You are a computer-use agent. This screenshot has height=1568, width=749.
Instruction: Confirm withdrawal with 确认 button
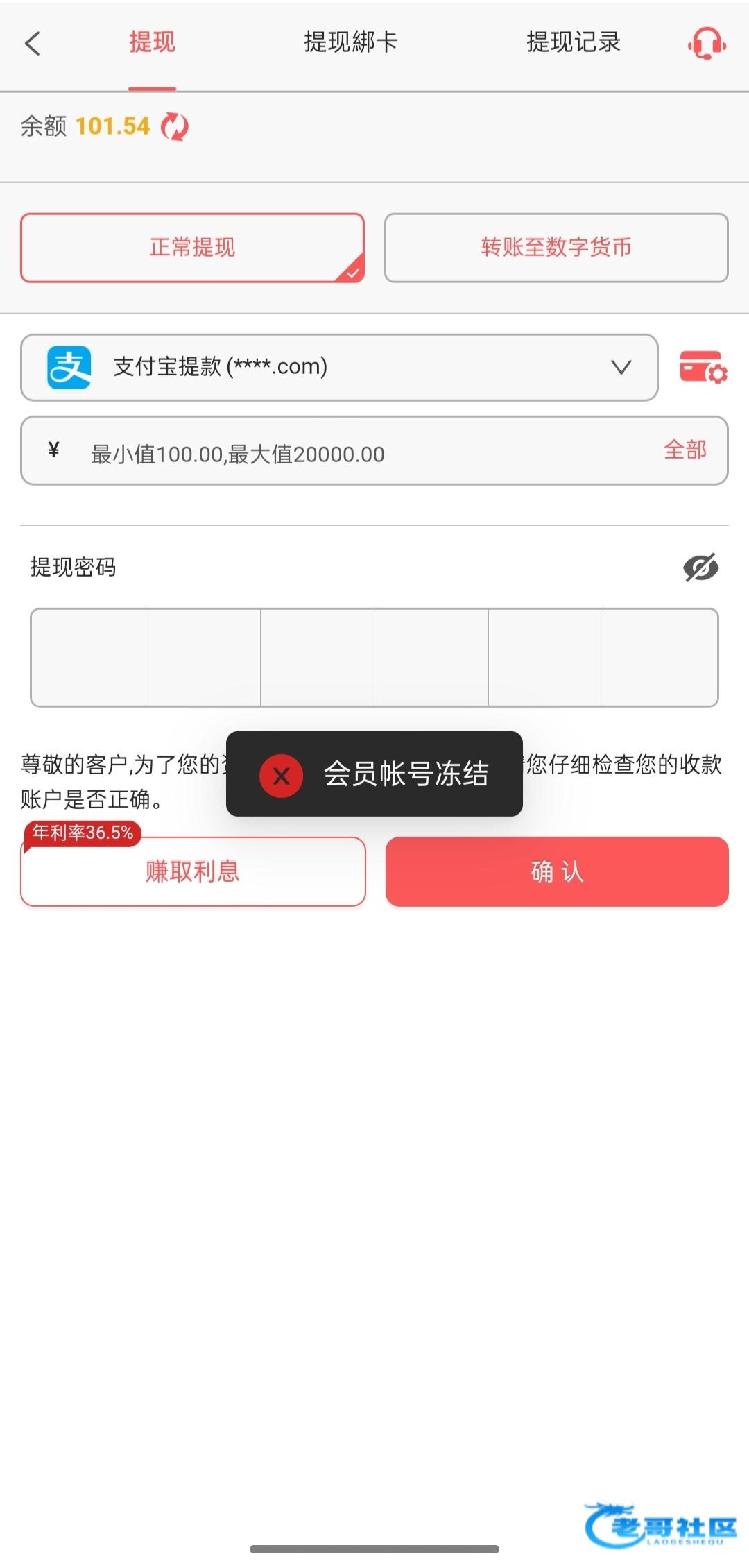(x=557, y=871)
